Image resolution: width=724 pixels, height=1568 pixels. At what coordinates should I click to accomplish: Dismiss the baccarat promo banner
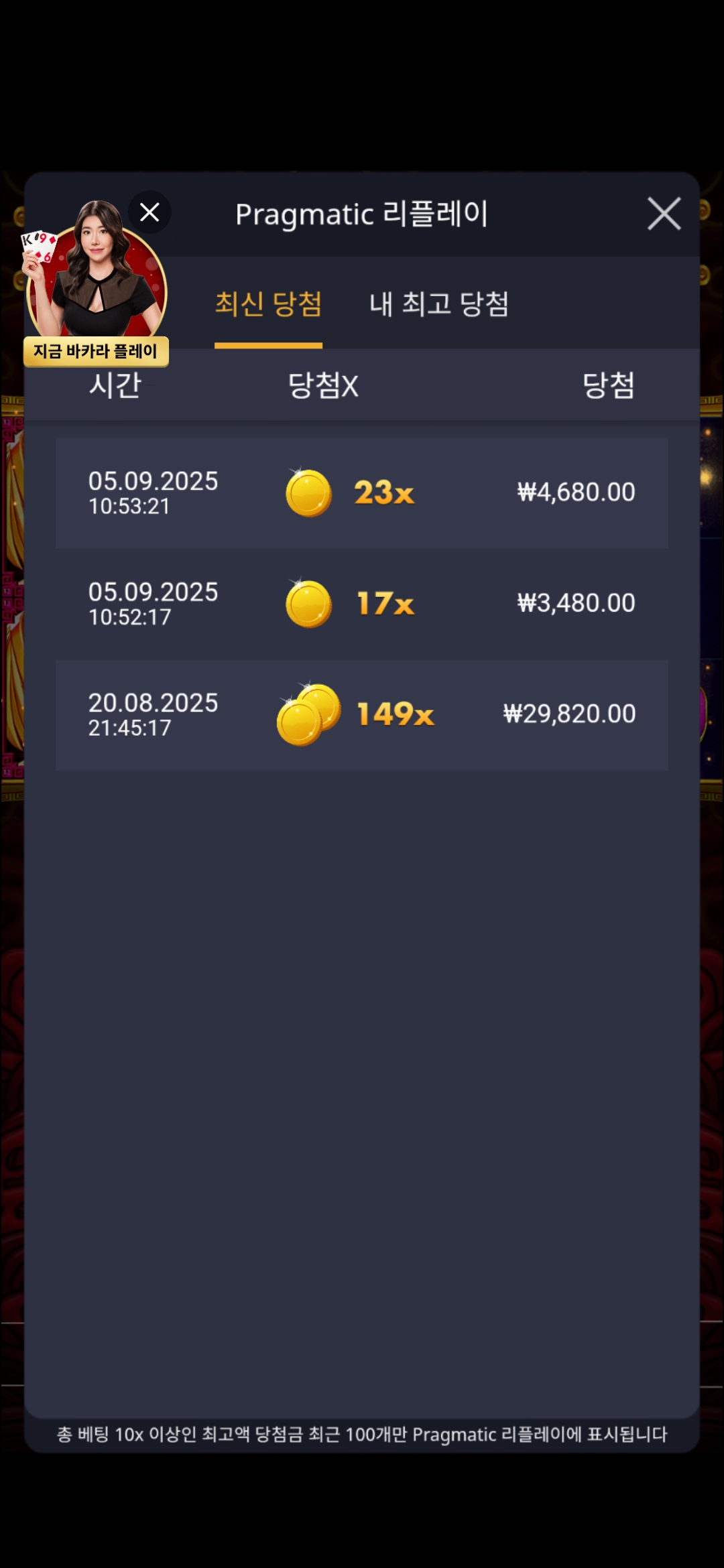[149, 212]
